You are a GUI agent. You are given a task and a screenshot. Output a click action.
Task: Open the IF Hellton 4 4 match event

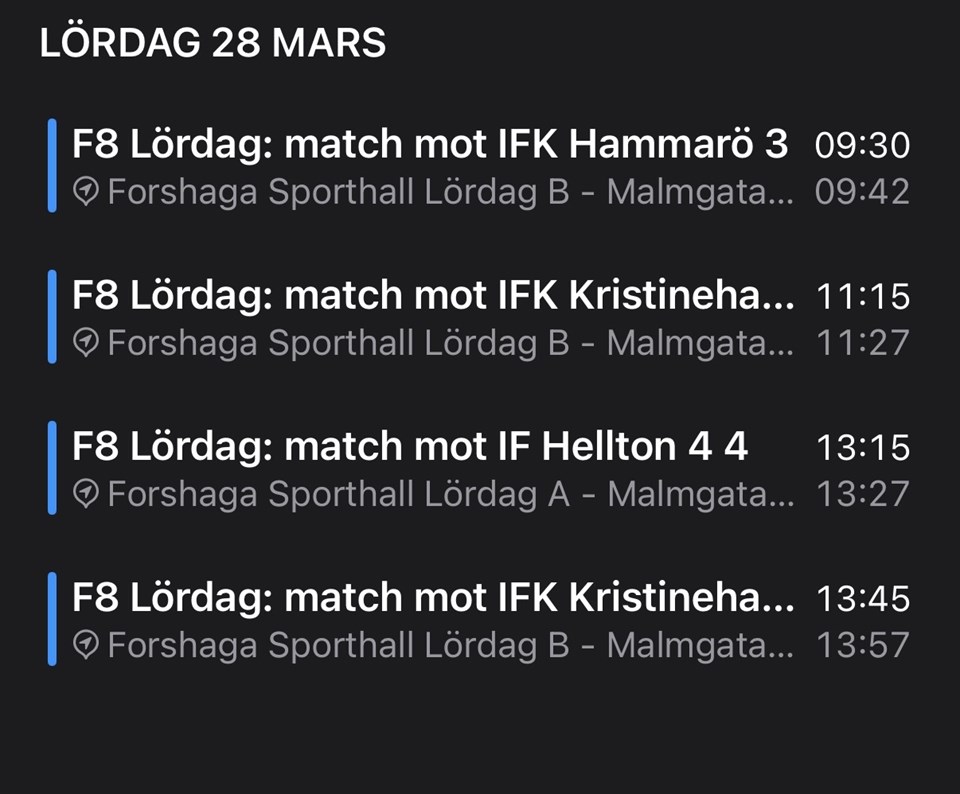click(410, 447)
